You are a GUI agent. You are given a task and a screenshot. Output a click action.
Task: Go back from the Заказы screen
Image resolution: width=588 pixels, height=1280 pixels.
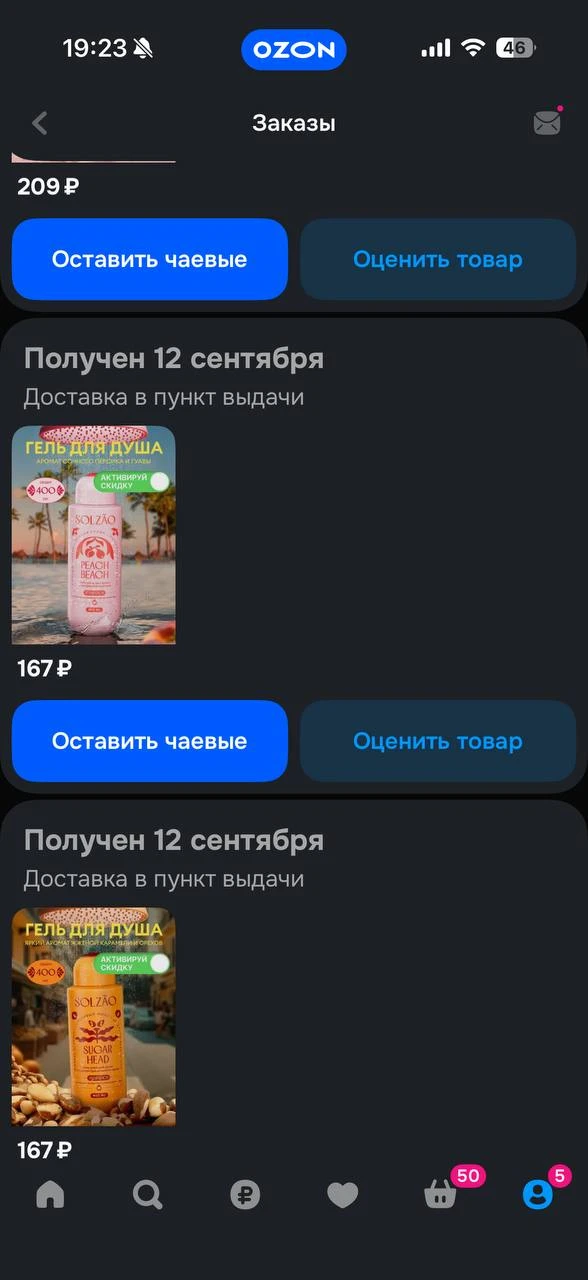click(40, 123)
